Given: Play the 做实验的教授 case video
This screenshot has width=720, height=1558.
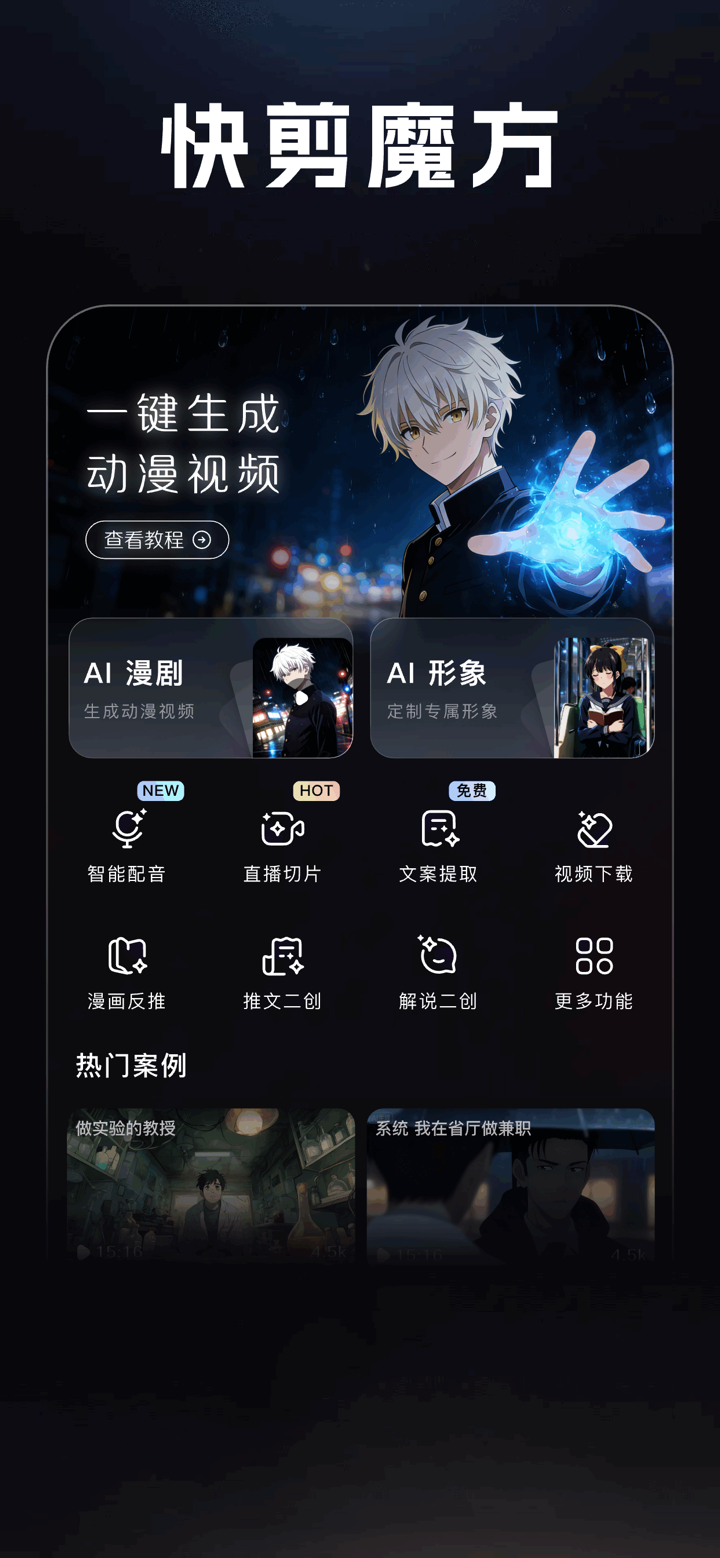Looking at the screenshot, I should pyautogui.click(x=211, y=1186).
